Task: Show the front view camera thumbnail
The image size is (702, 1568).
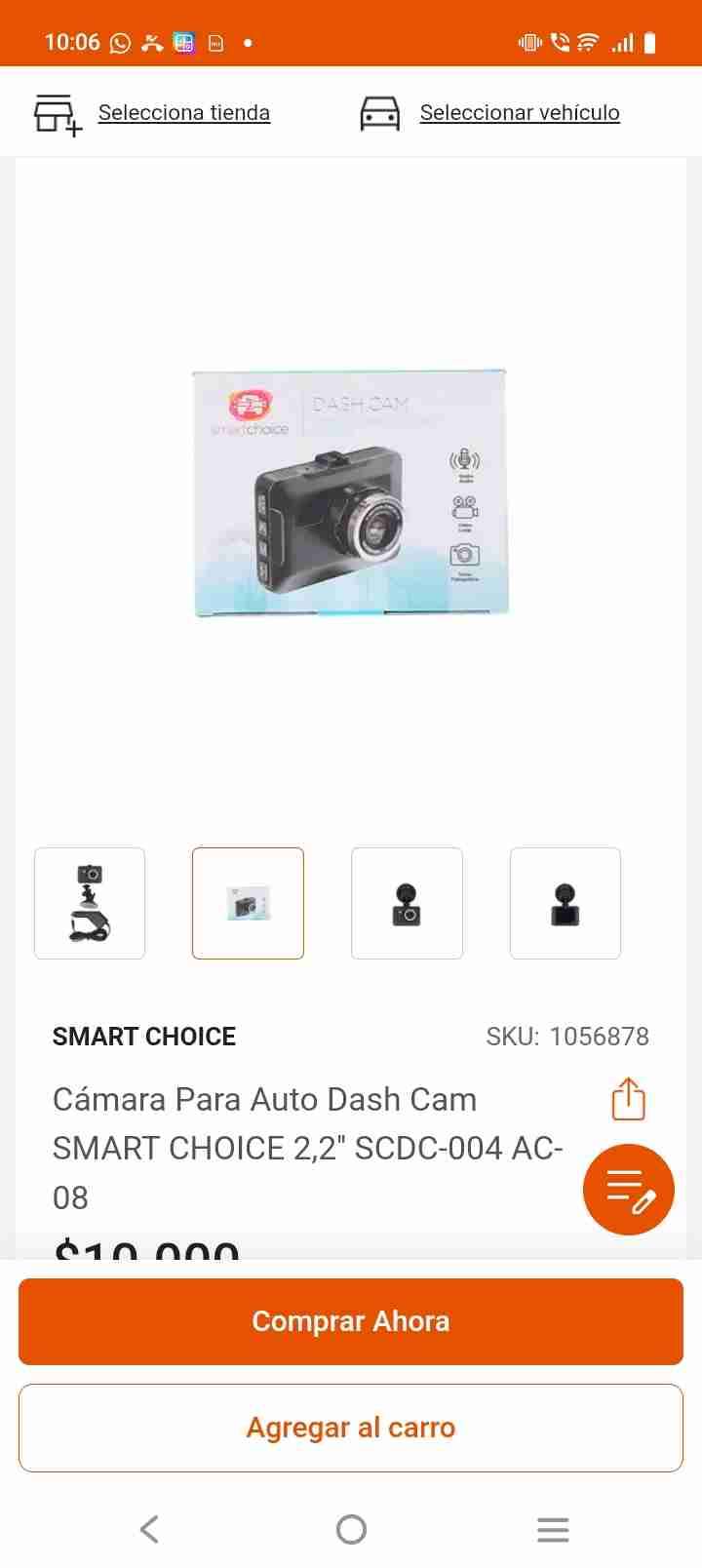Action: (x=407, y=903)
